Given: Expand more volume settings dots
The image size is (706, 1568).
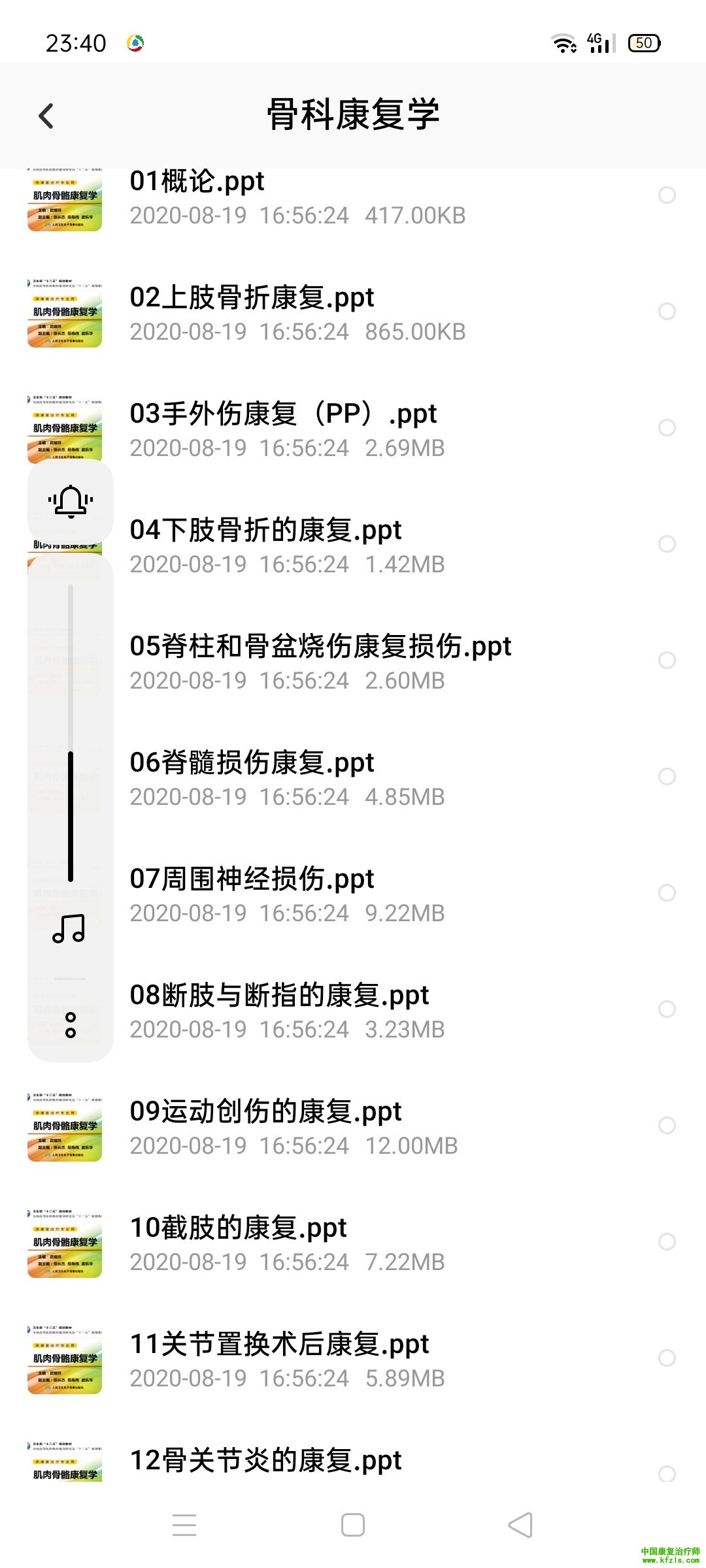Looking at the screenshot, I should pyautogui.click(x=71, y=1025).
